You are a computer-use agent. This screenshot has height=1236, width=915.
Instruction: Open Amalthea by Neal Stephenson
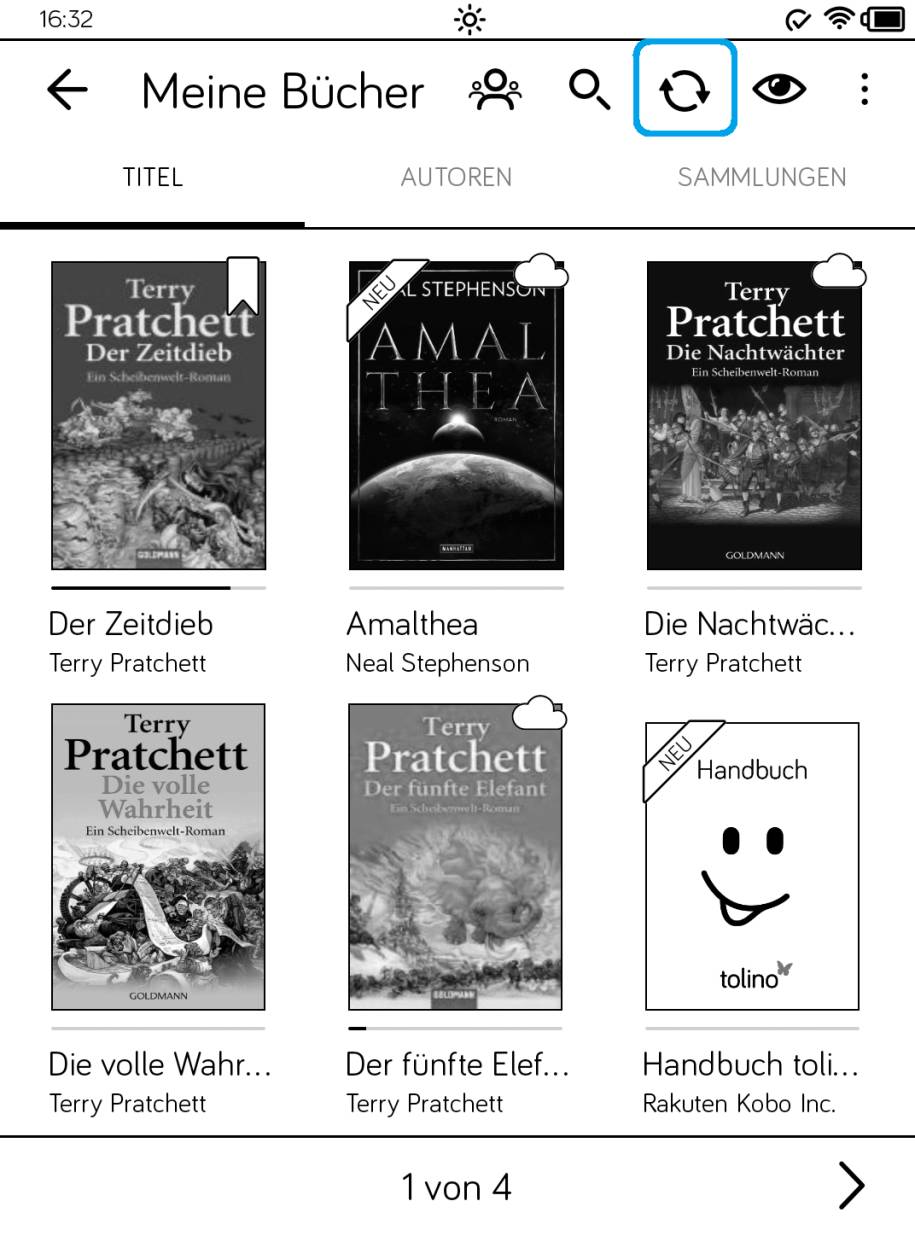456,416
